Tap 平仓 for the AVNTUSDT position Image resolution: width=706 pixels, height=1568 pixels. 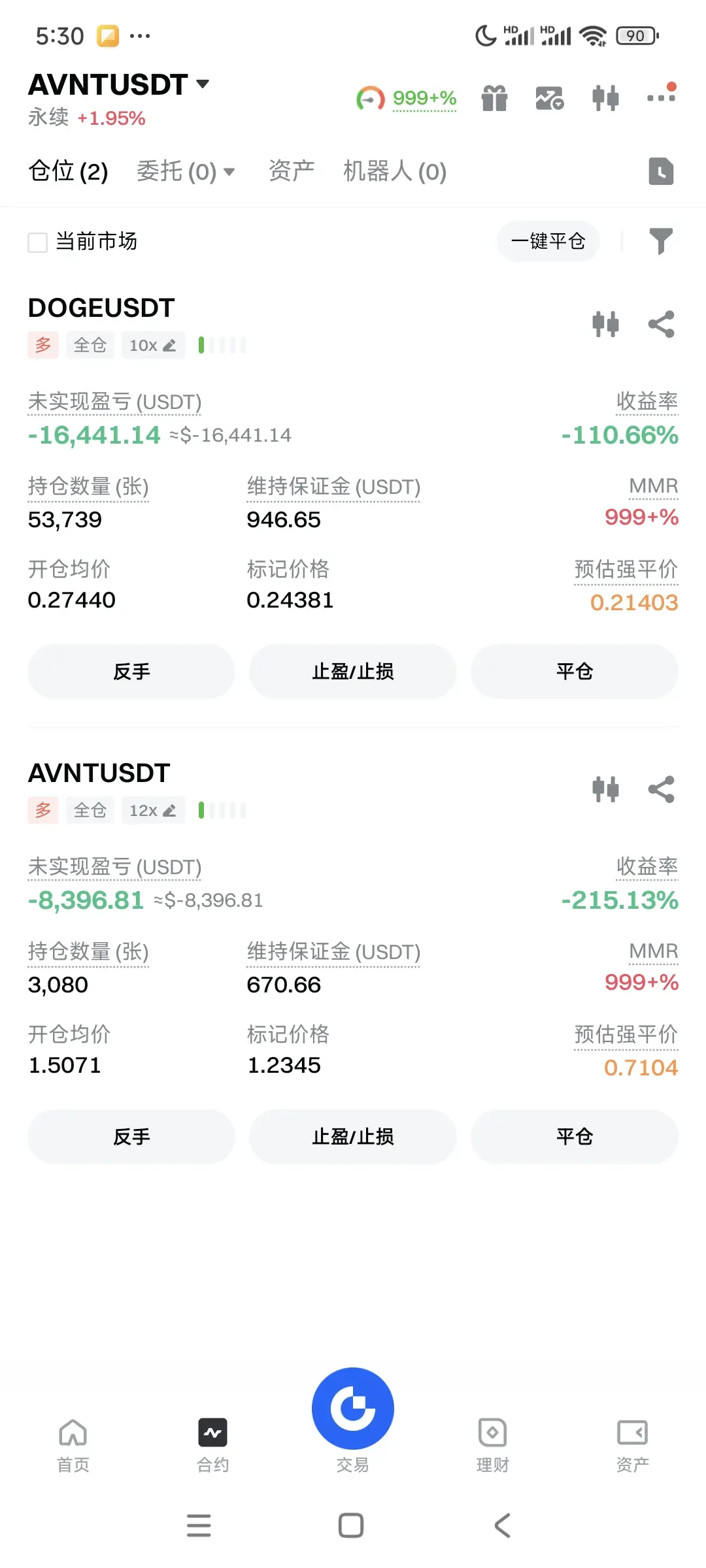point(575,1137)
